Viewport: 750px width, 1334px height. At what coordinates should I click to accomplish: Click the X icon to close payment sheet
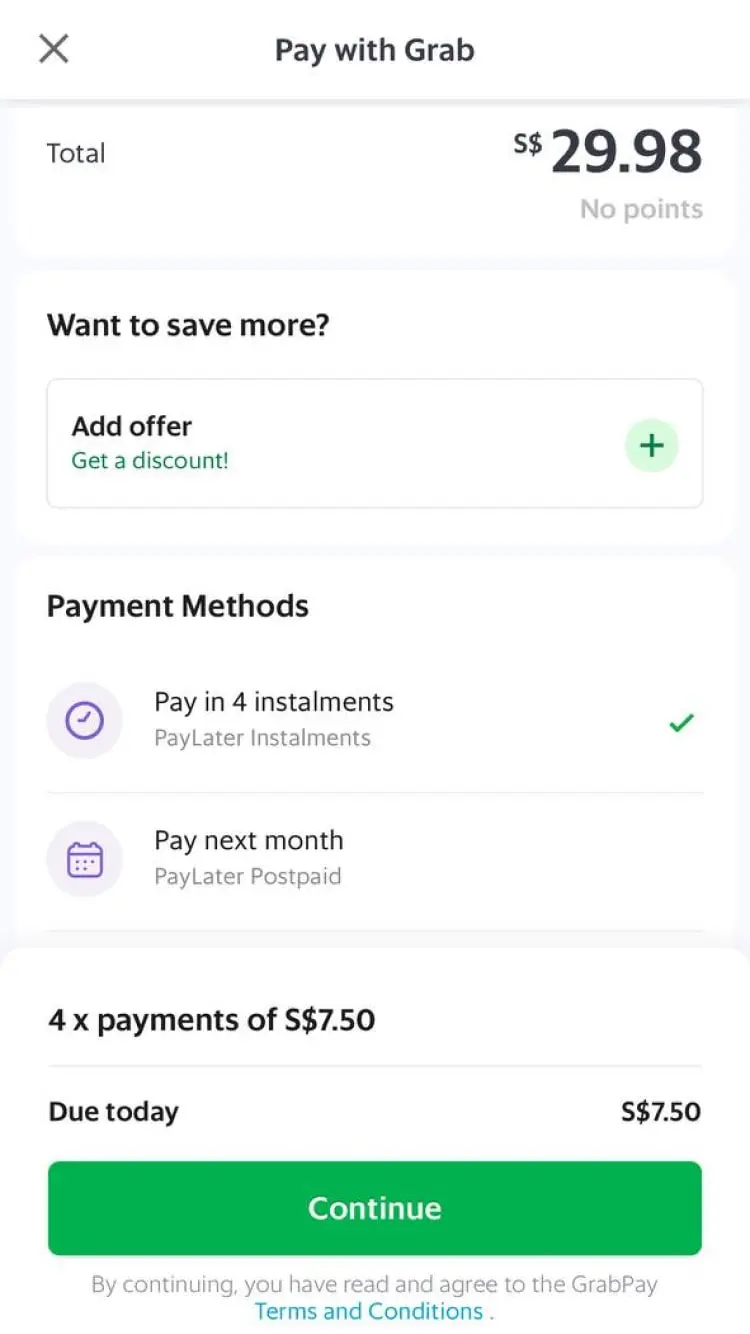[53, 49]
